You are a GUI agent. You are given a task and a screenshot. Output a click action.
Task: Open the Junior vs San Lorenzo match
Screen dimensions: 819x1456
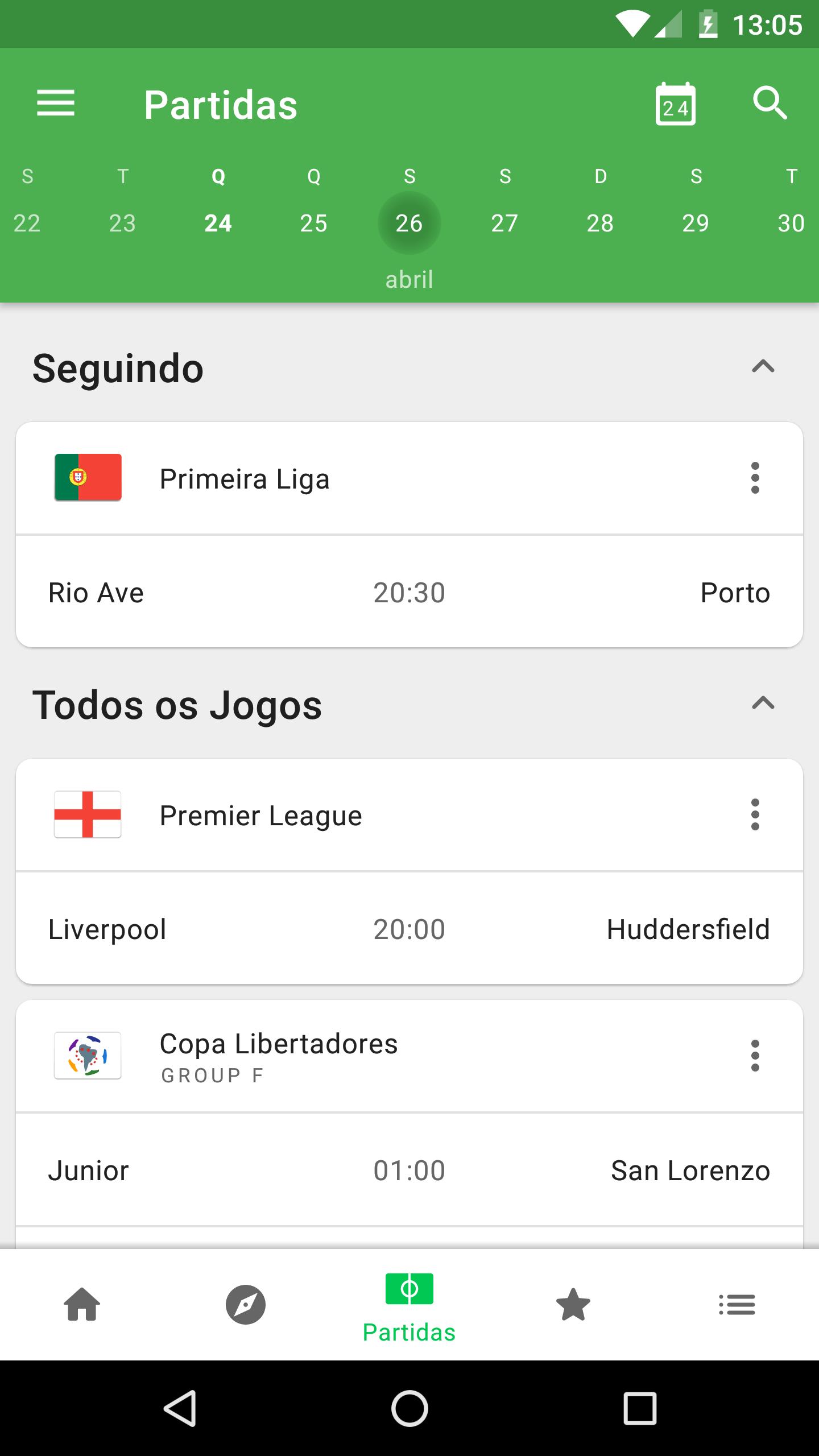click(x=409, y=1170)
